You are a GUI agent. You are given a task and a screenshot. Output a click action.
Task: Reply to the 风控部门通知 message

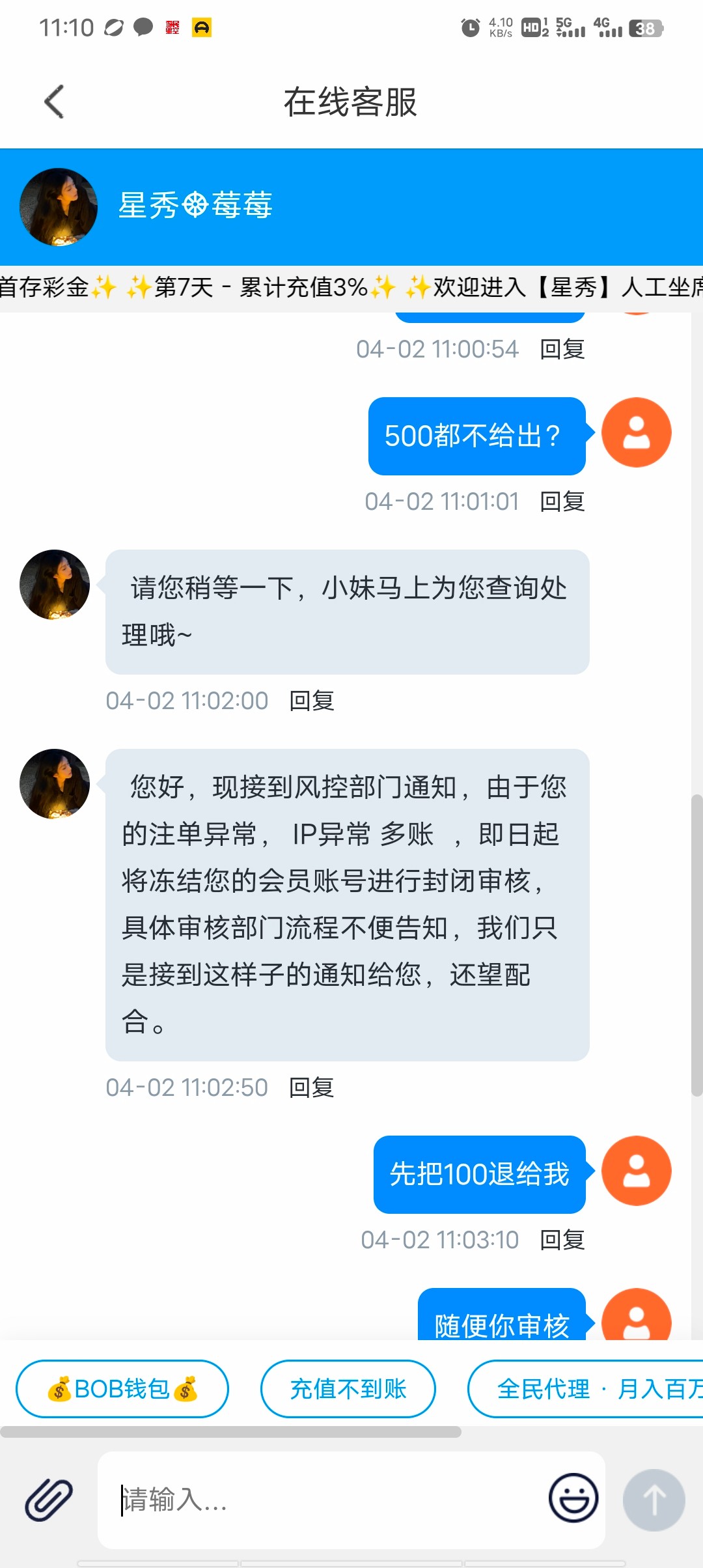(312, 1087)
